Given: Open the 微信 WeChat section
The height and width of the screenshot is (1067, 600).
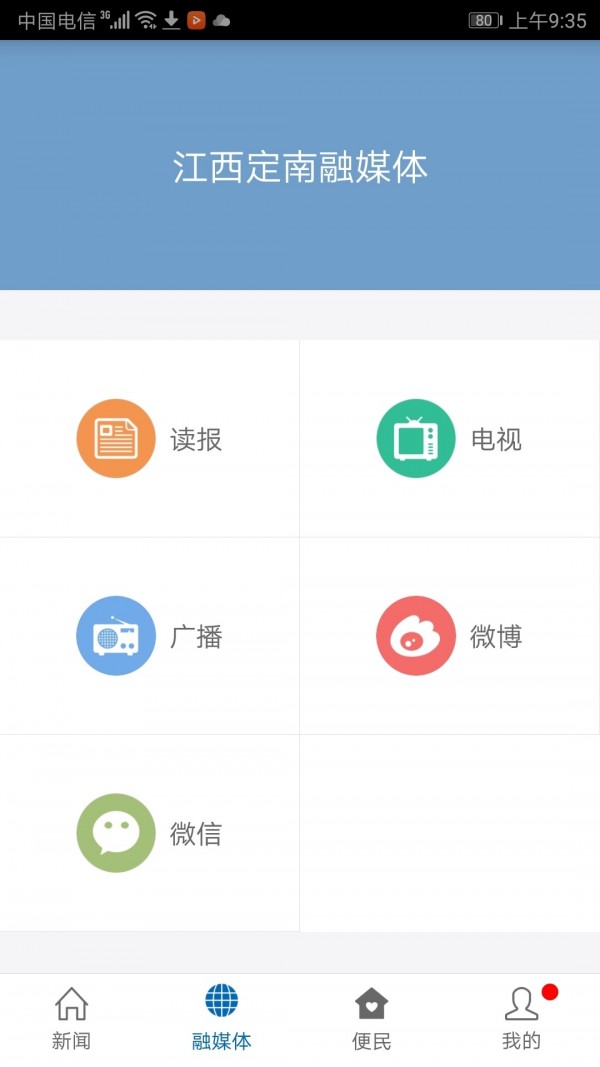Looking at the screenshot, I should click(149, 833).
